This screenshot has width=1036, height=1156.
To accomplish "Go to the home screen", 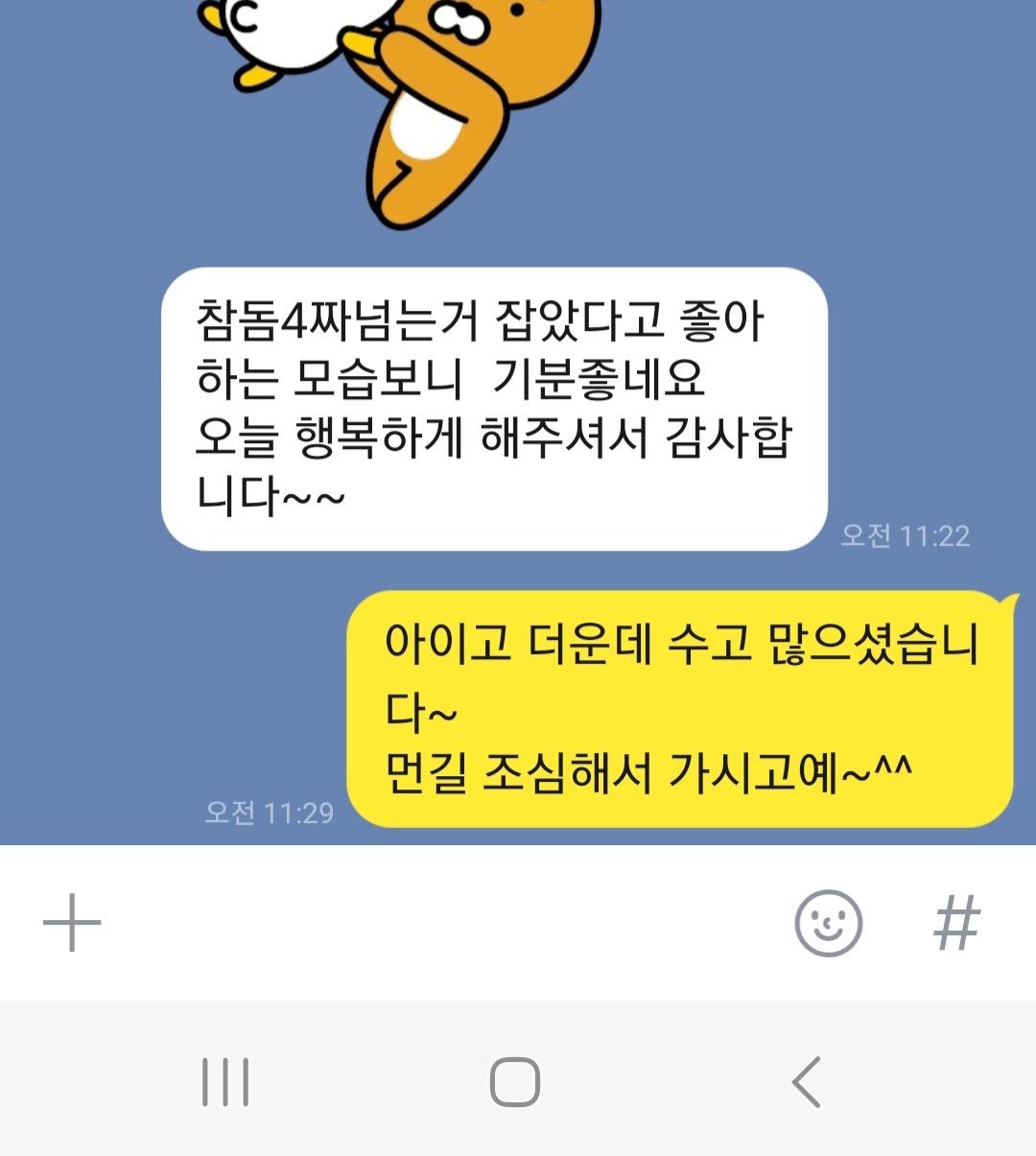I will coord(515,1082).
